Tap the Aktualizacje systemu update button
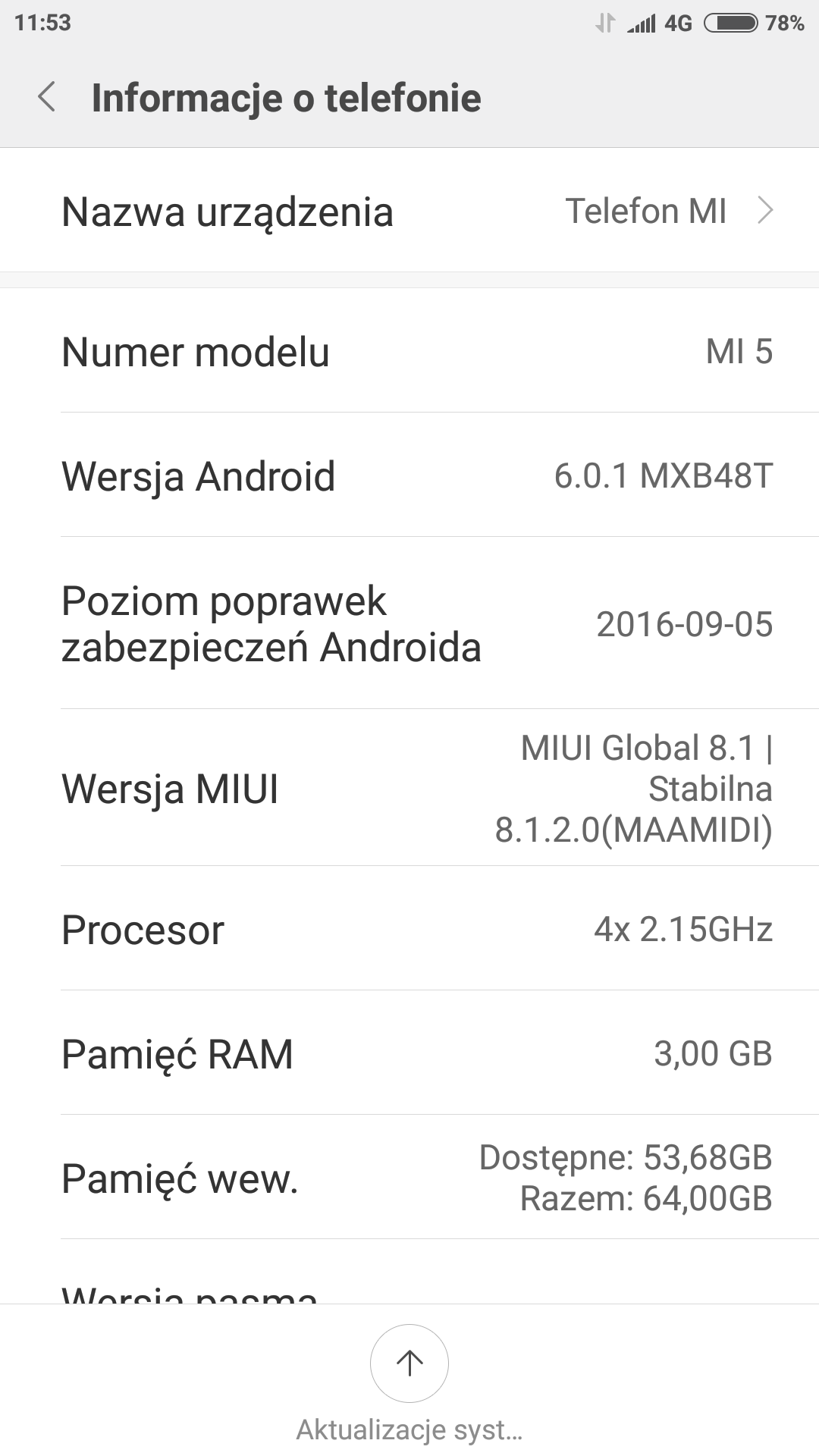Screen dimensions: 819x1456 tap(409, 1363)
